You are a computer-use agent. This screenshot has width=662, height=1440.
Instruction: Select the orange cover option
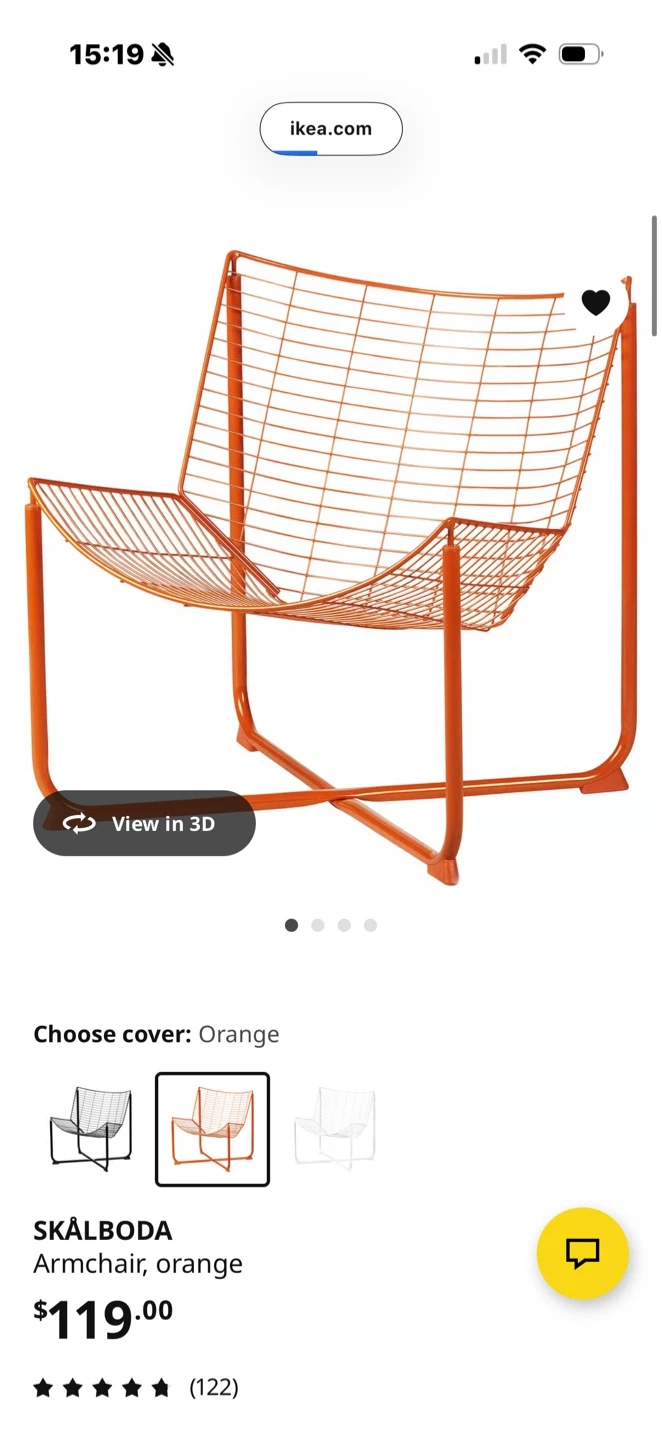[212, 1129]
